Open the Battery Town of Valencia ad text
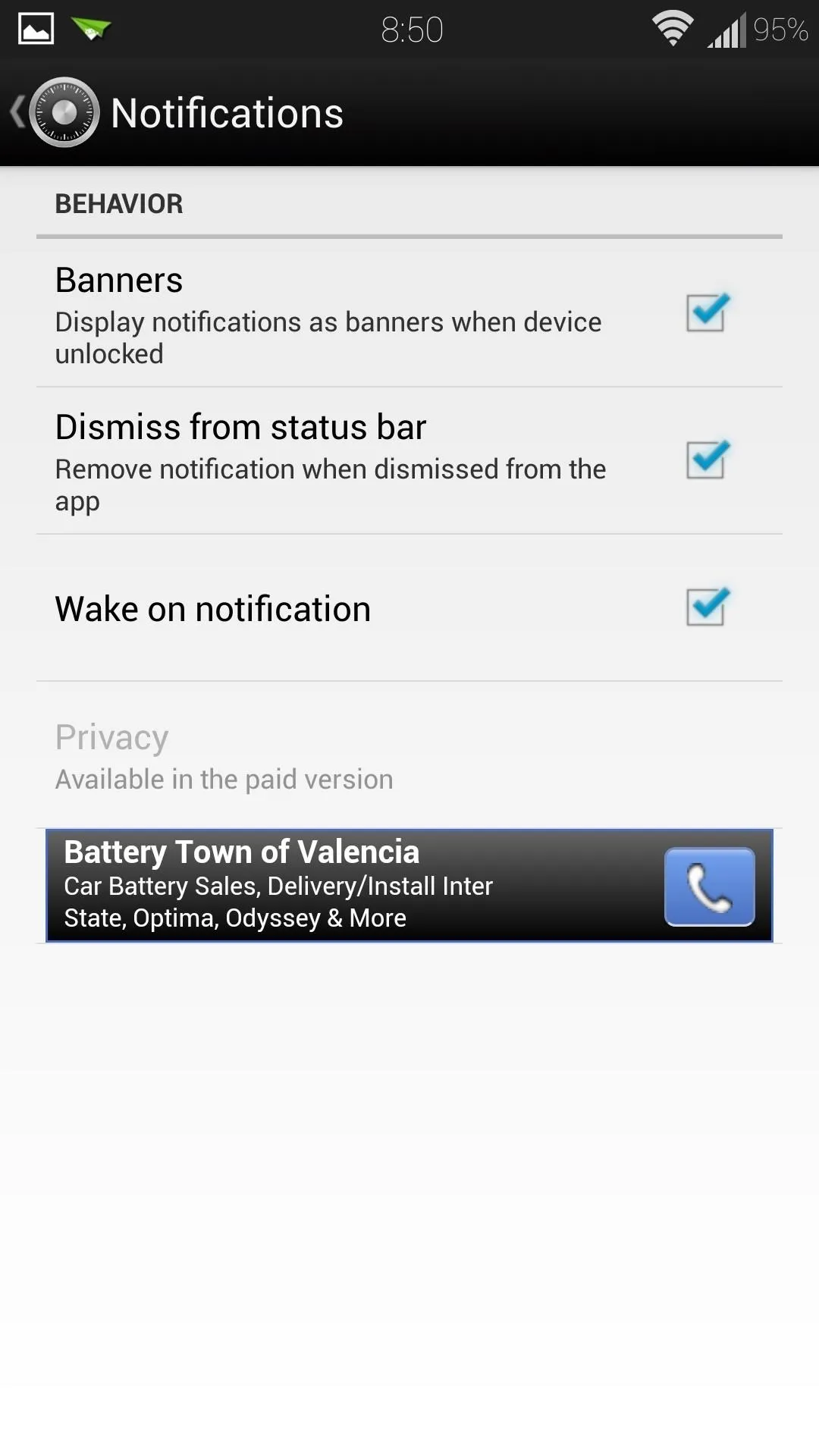This screenshot has width=819, height=1456. pyautogui.click(x=278, y=885)
